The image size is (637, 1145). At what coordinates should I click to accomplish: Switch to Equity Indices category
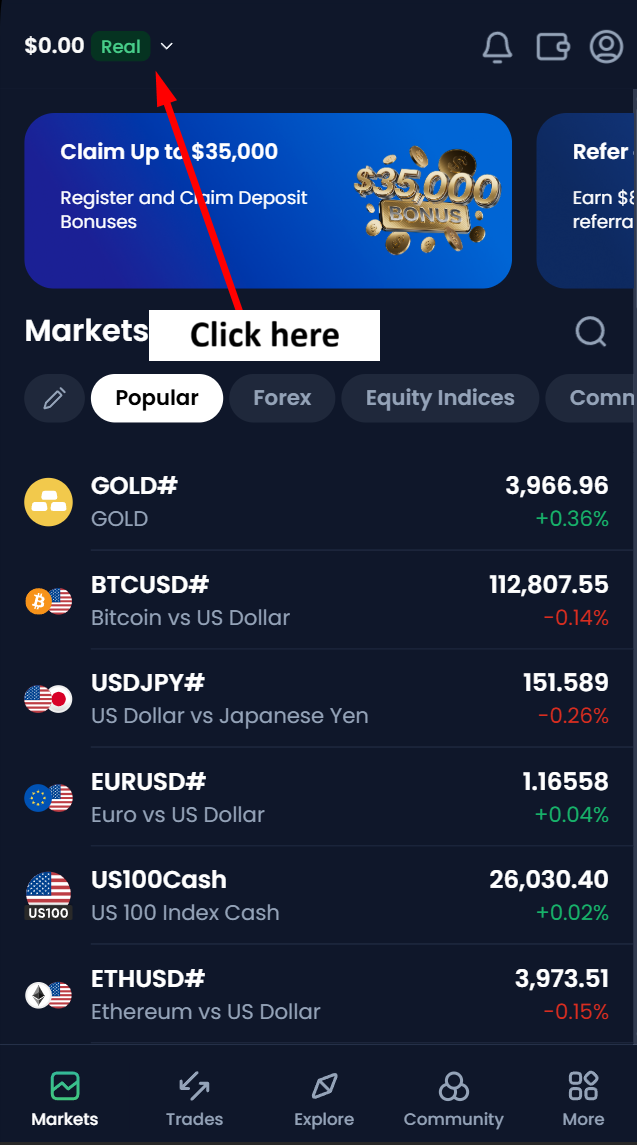pos(440,398)
